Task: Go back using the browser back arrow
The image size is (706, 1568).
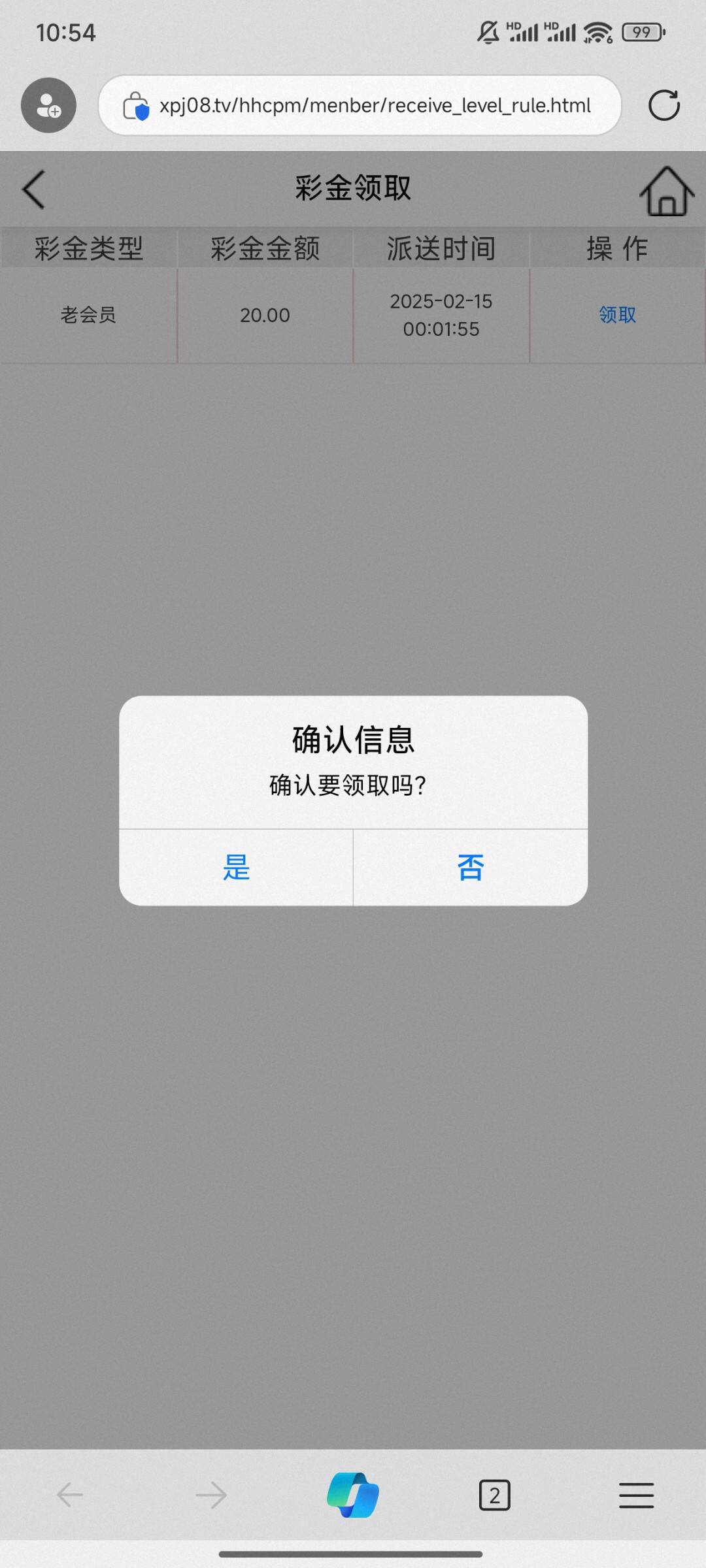Action: 70,1495
